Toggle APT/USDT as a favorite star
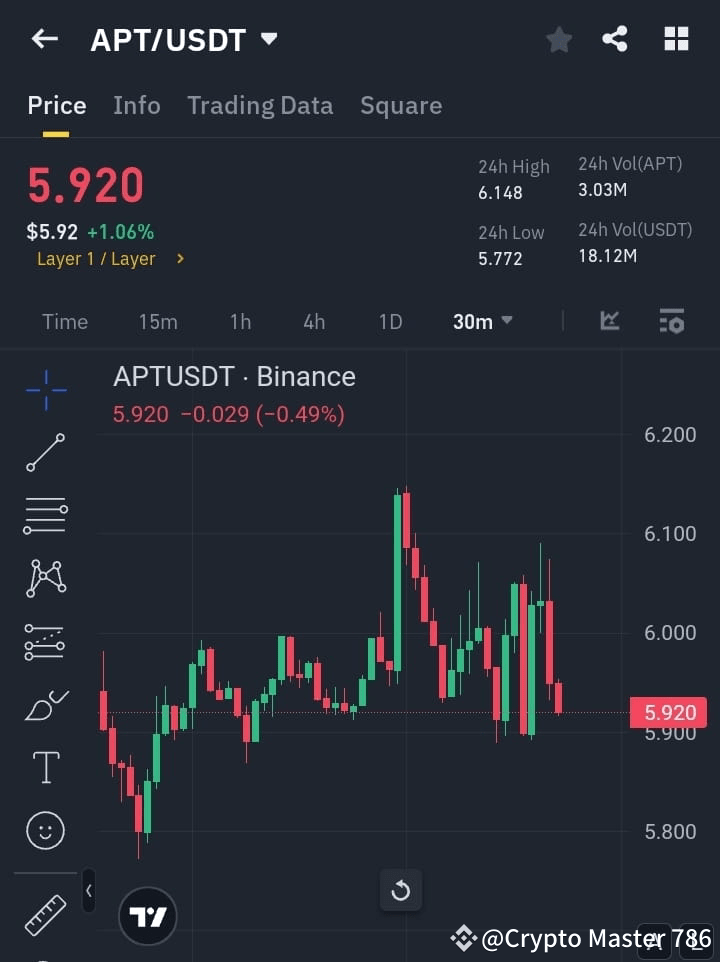The width and height of the screenshot is (720, 962). tap(558, 39)
